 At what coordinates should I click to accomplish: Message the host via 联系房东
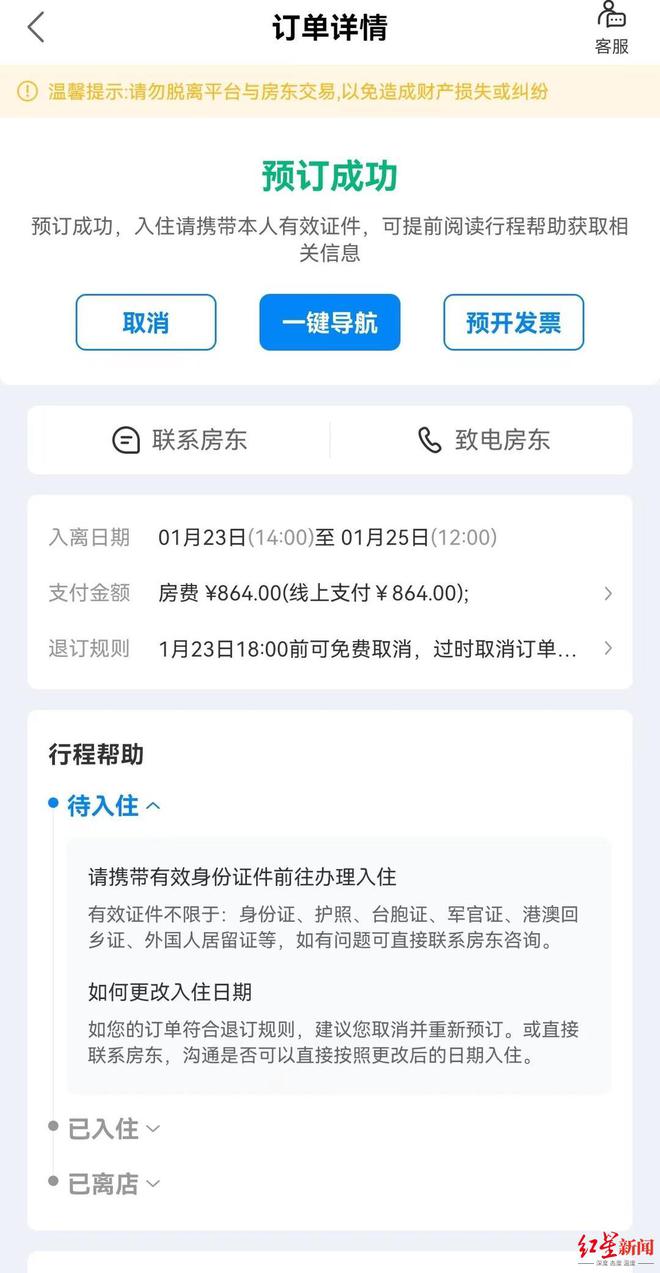(180, 440)
